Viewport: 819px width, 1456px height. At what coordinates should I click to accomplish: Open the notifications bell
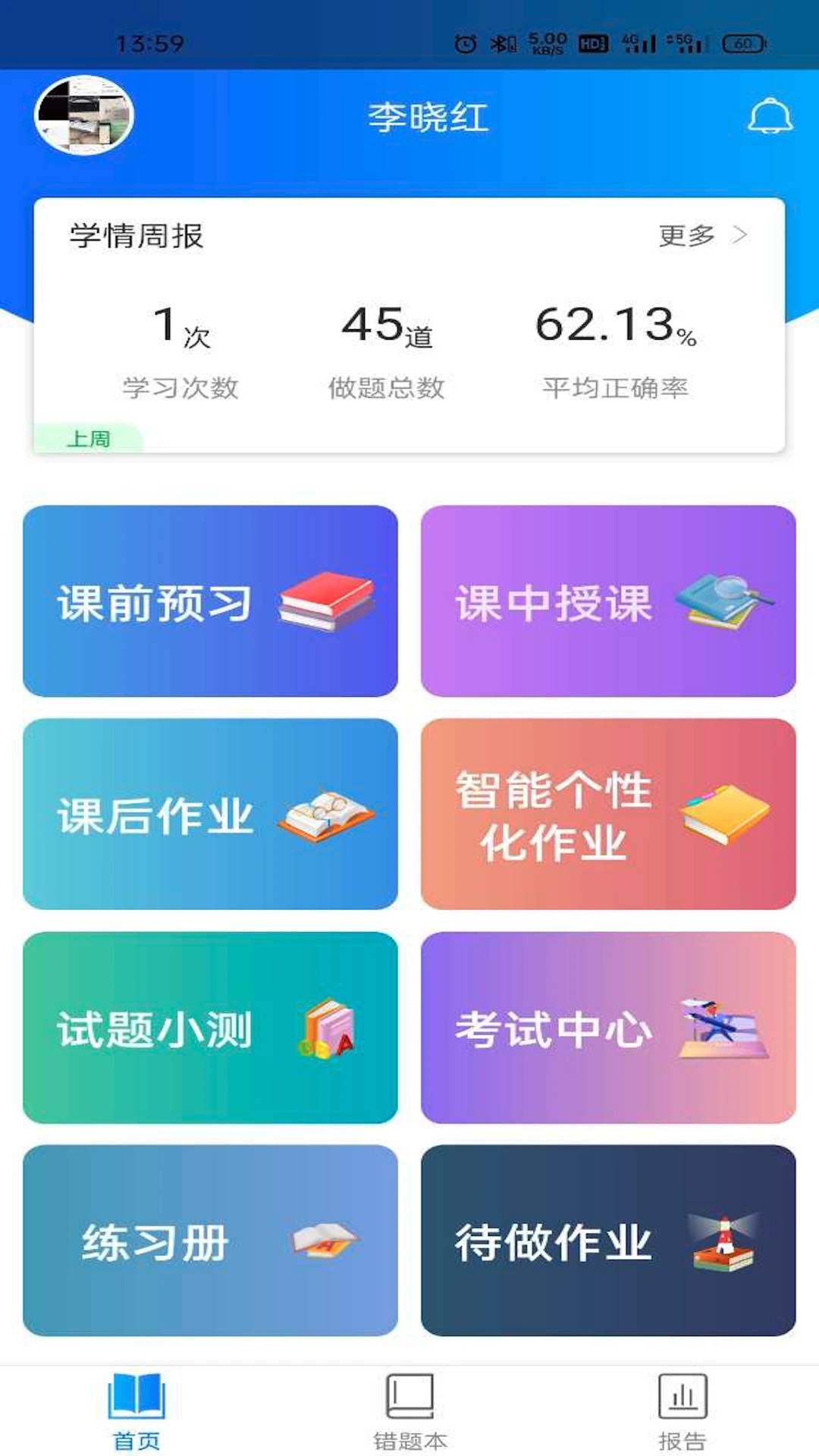point(770,116)
